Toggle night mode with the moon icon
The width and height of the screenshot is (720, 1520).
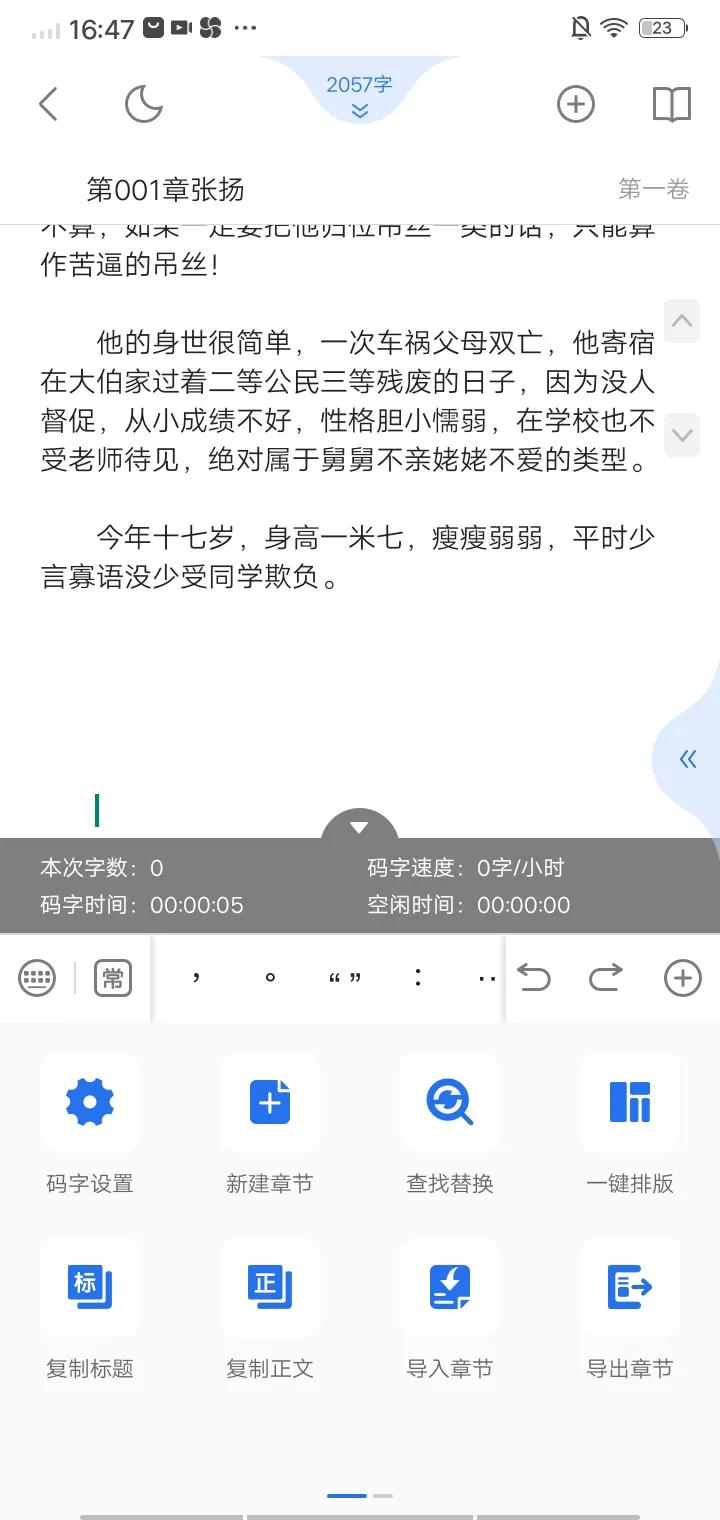[143, 103]
